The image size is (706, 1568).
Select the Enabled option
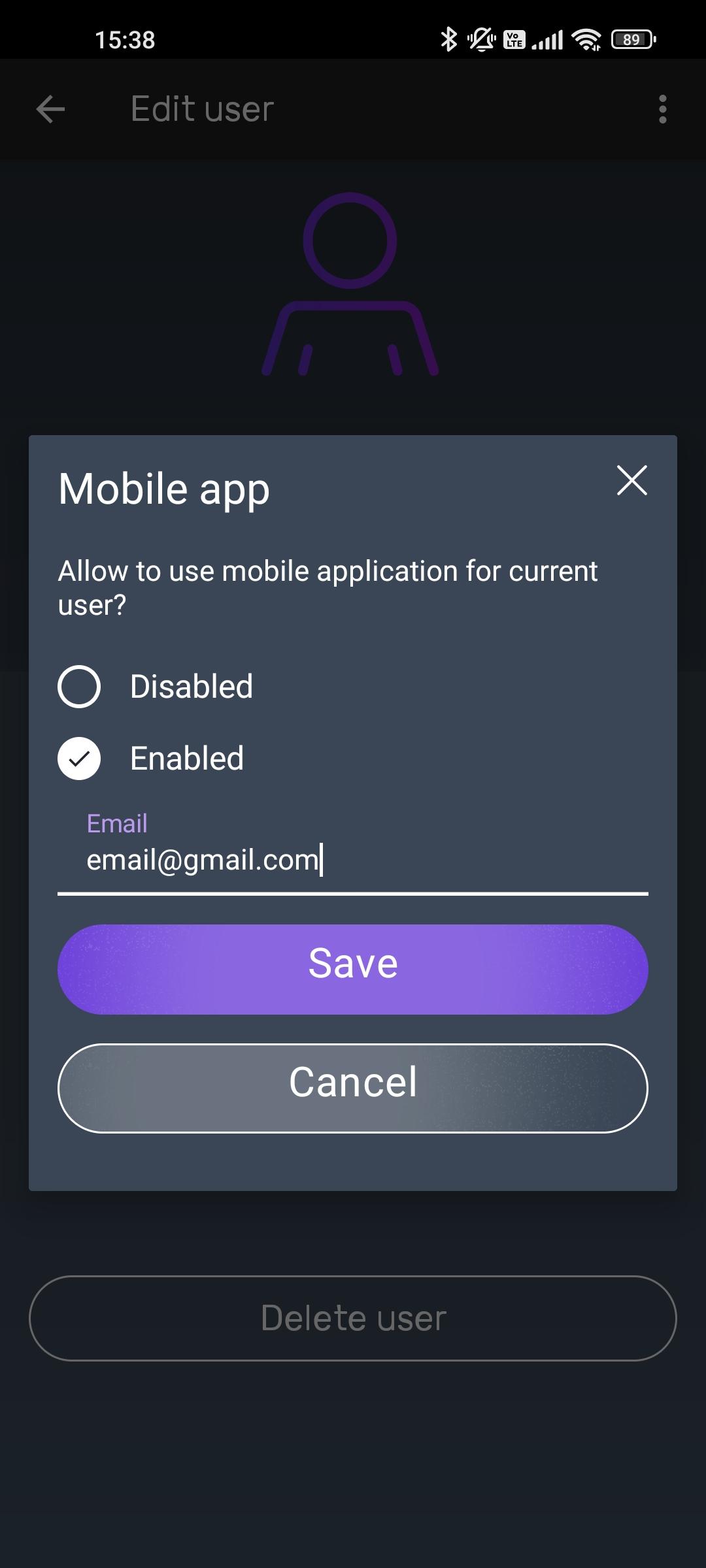point(79,759)
